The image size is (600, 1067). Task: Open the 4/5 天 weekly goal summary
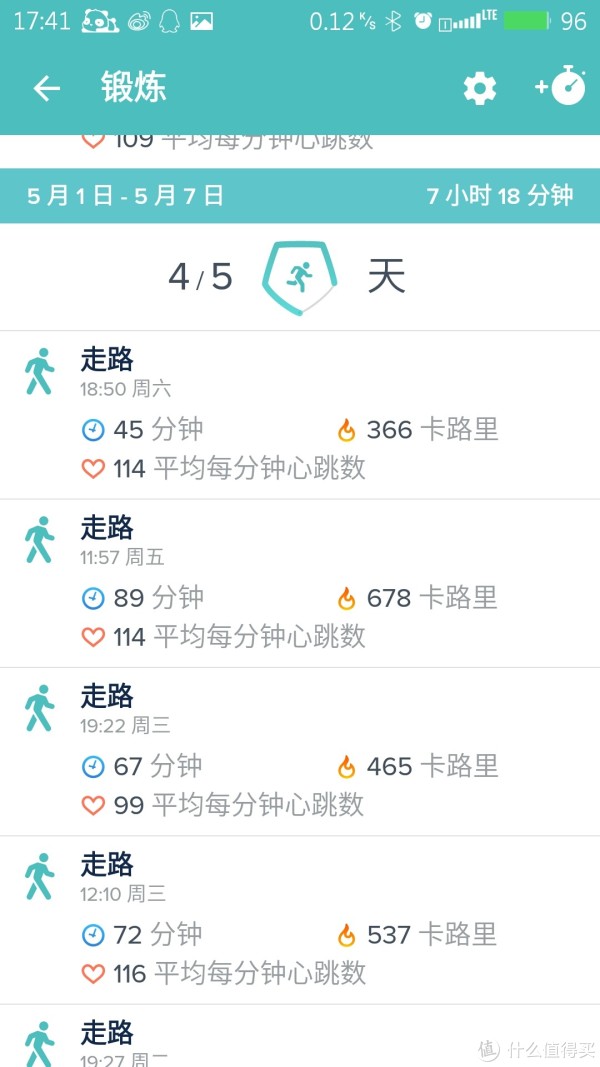pyautogui.click(x=300, y=277)
